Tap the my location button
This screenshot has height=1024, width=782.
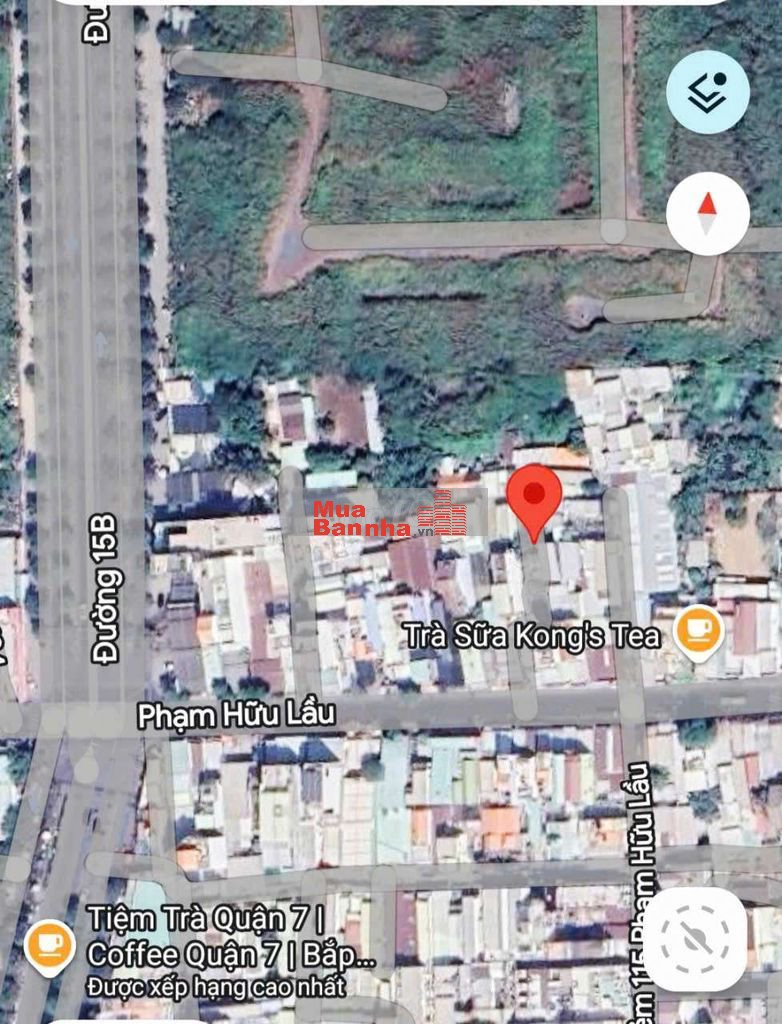pyautogui.click(x=696, y=939)
